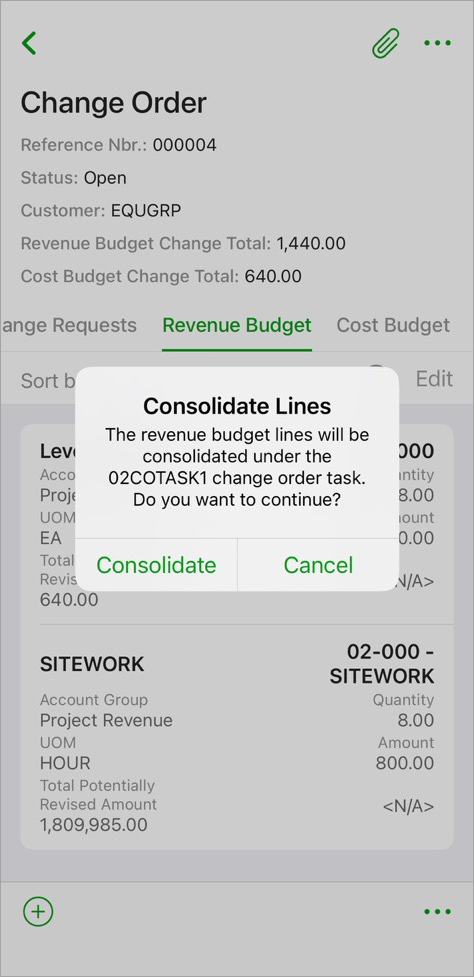
Task: Tap Edit above the budget list
Action: click(x=434, y=379)
